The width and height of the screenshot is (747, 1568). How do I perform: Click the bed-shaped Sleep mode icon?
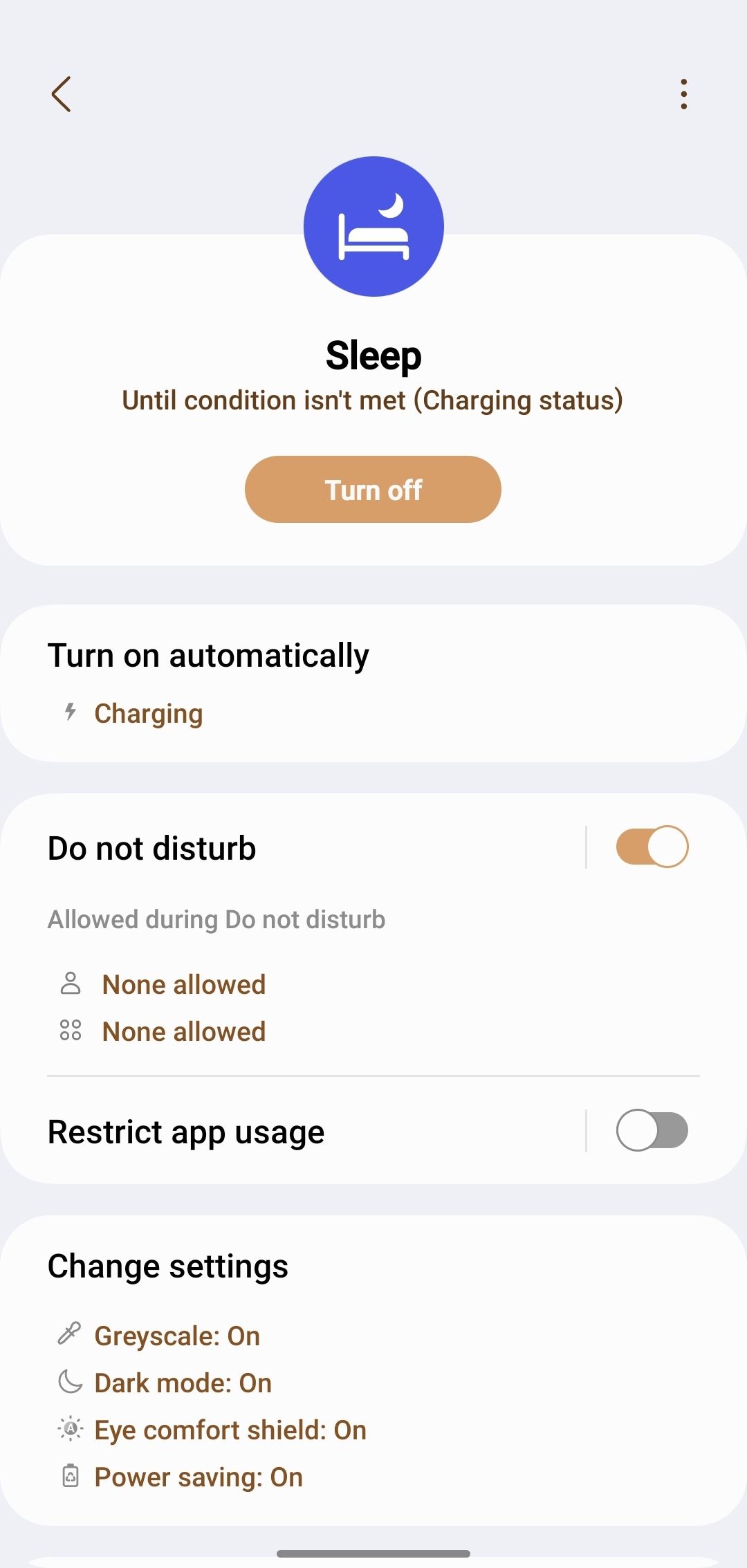click(x=373, y=226)
